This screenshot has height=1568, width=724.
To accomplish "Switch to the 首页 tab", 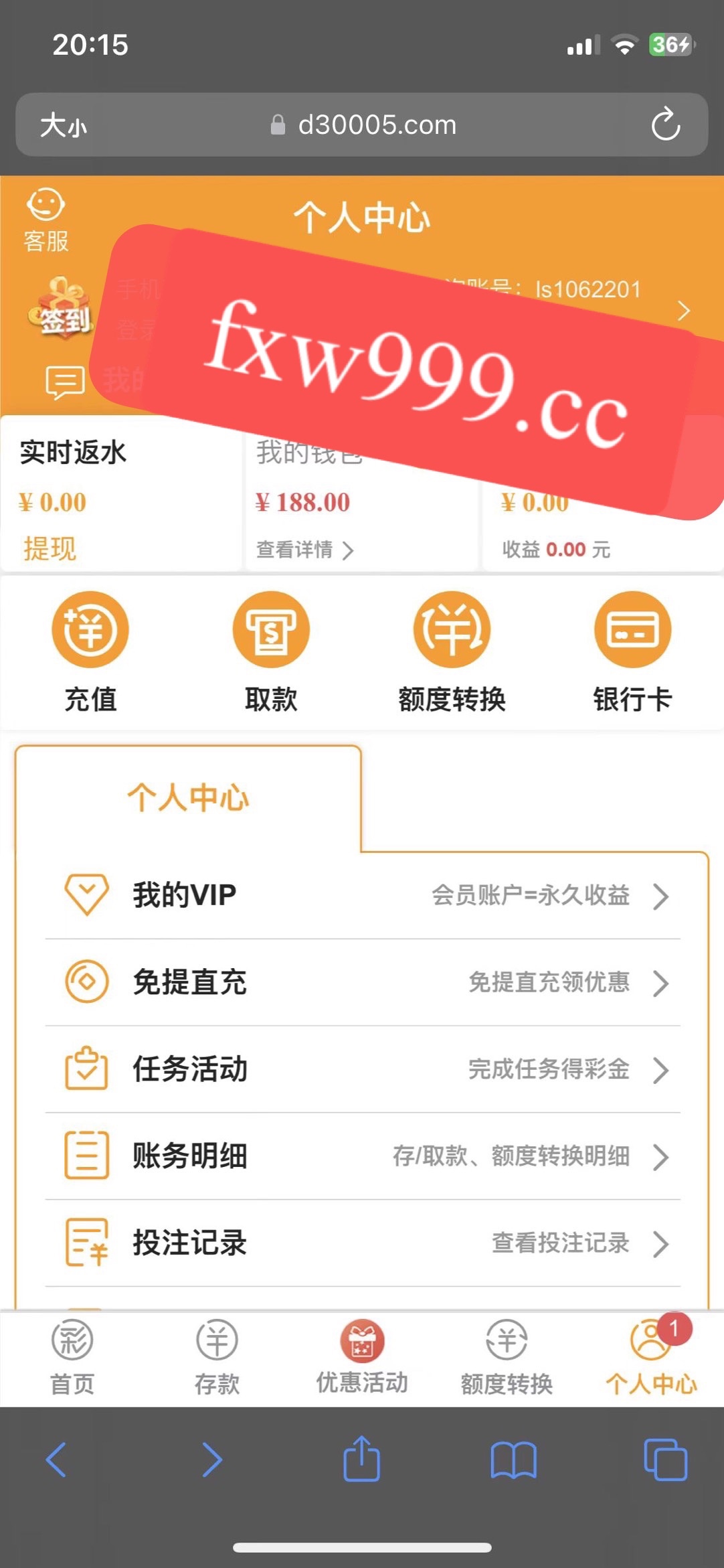I will click(x=72, y=1357).
